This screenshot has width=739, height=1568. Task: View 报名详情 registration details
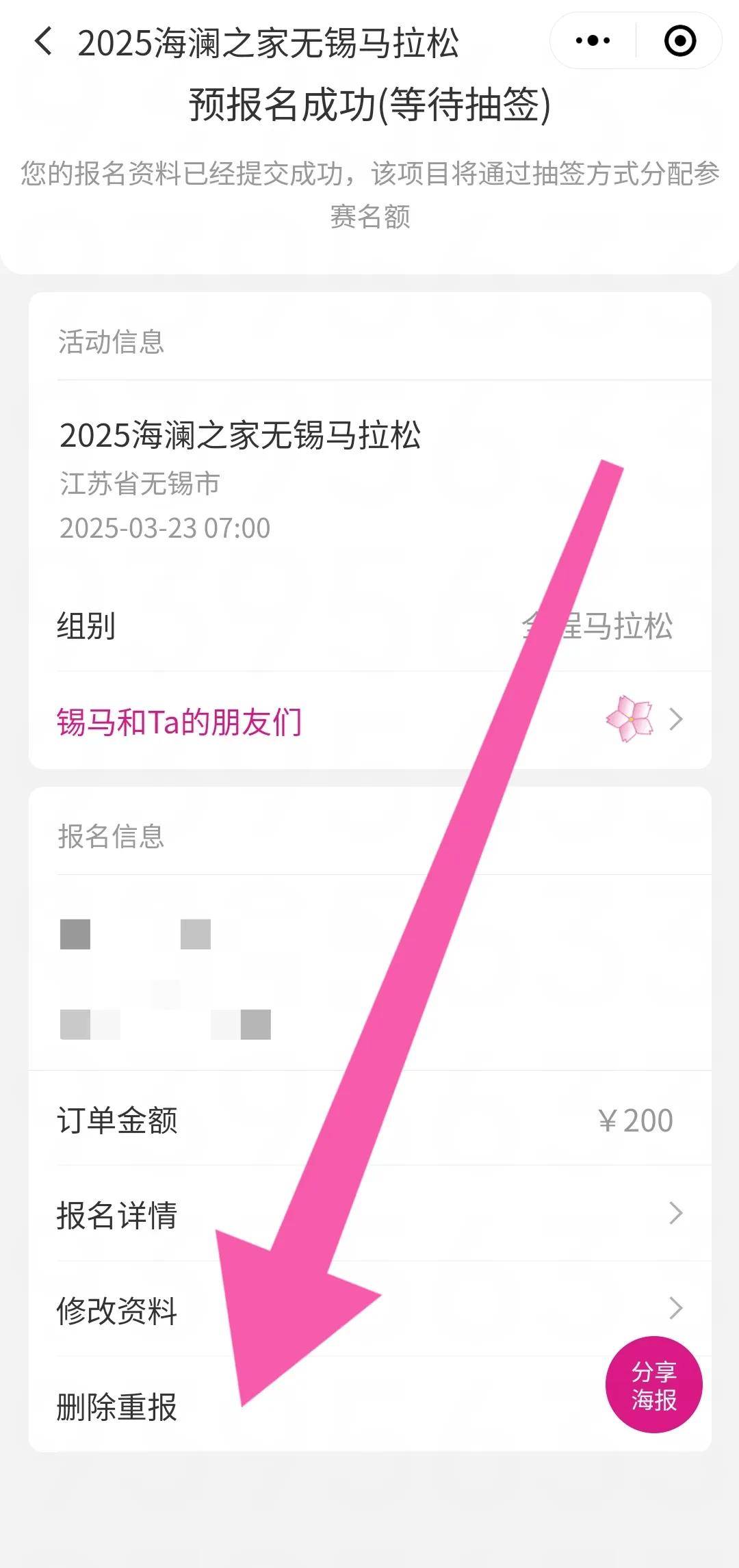[x=370, y=1213]
